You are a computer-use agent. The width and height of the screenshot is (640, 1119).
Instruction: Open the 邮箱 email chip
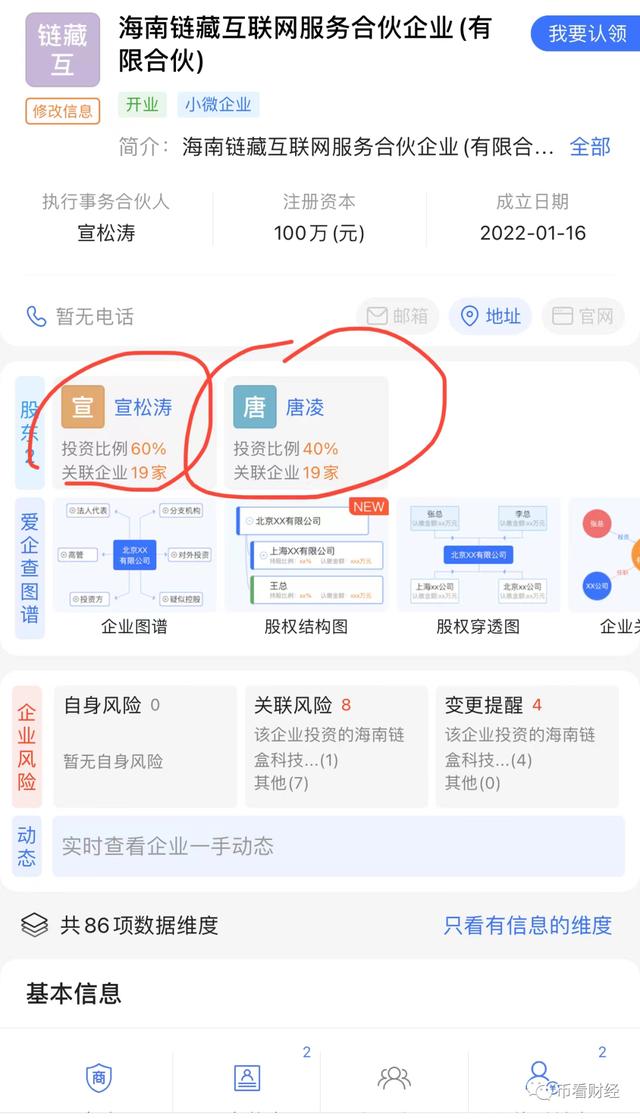(397, 316)
